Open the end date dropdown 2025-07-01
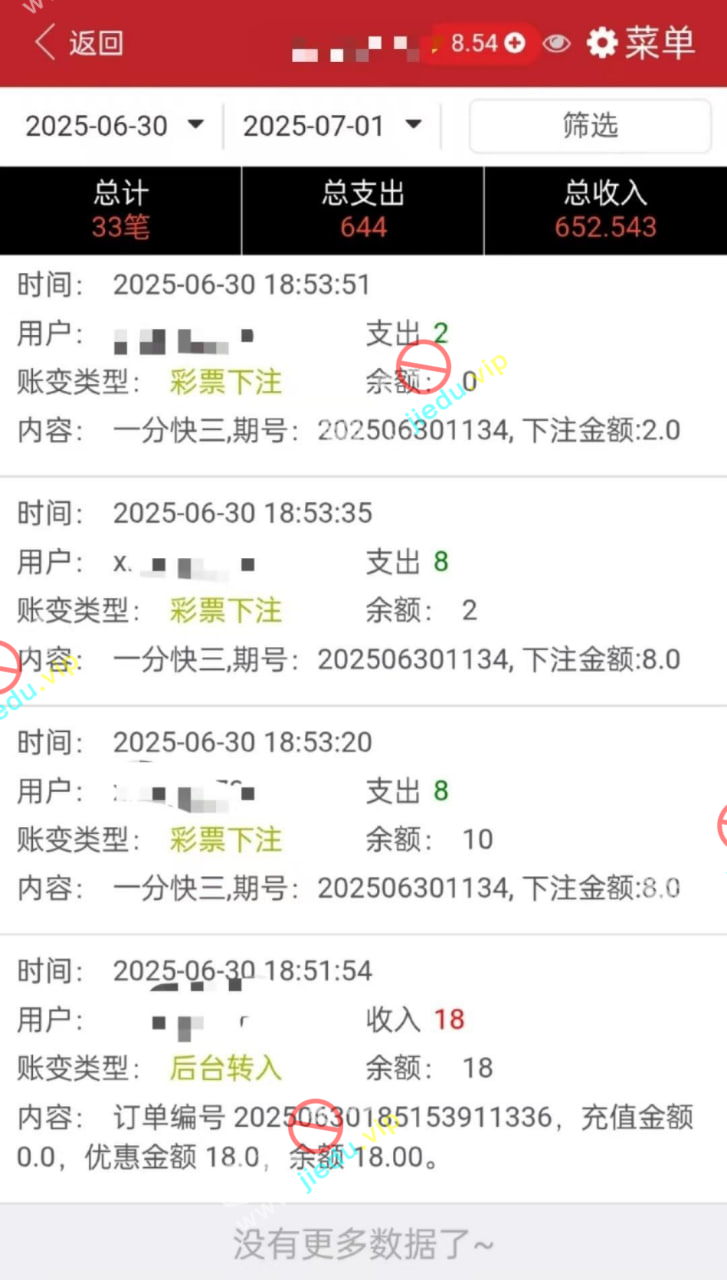The width and height of the screenshot is (727, 1280). pos(332,126)
